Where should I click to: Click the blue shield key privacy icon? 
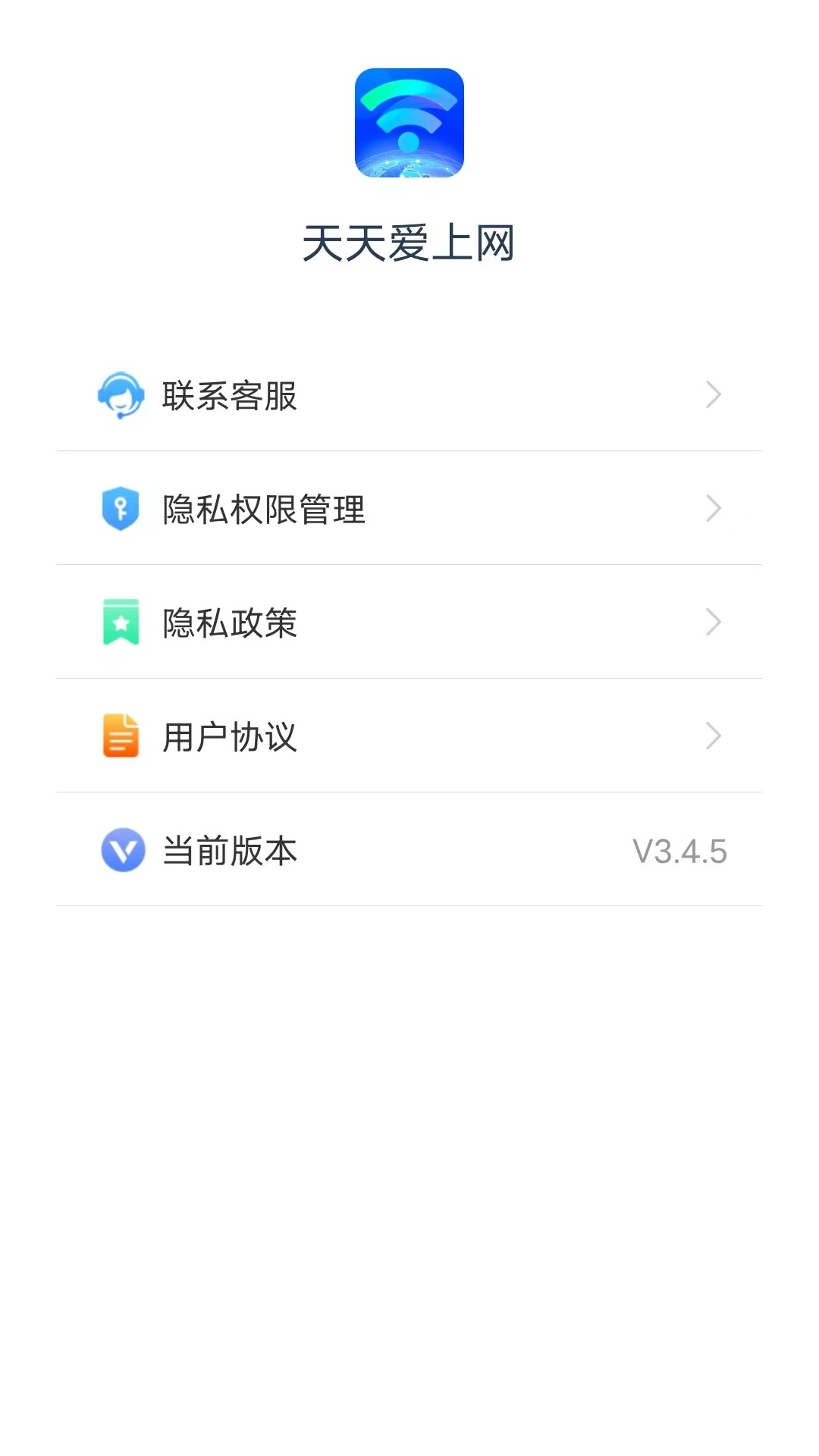click(121, 508)
